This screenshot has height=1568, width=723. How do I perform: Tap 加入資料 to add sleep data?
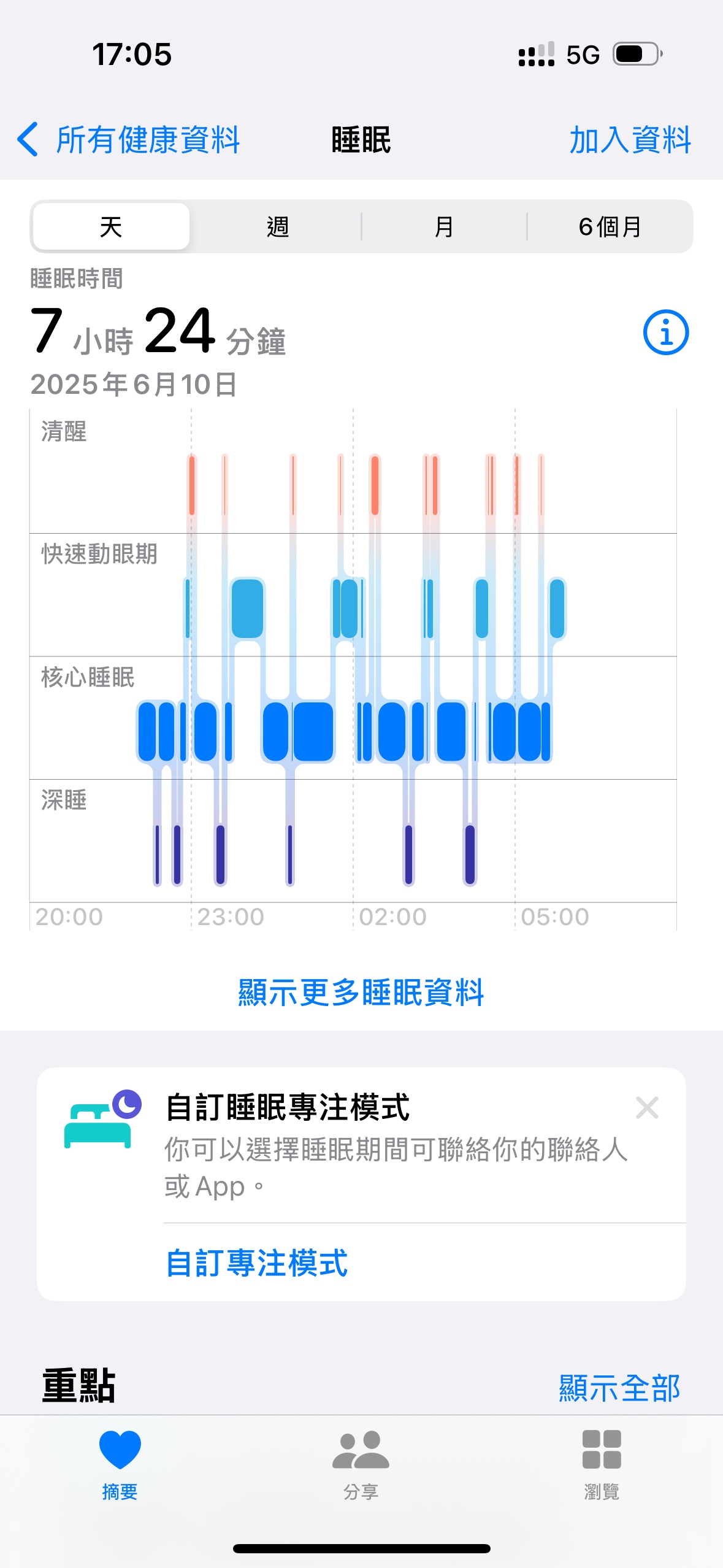coord(630,140)
